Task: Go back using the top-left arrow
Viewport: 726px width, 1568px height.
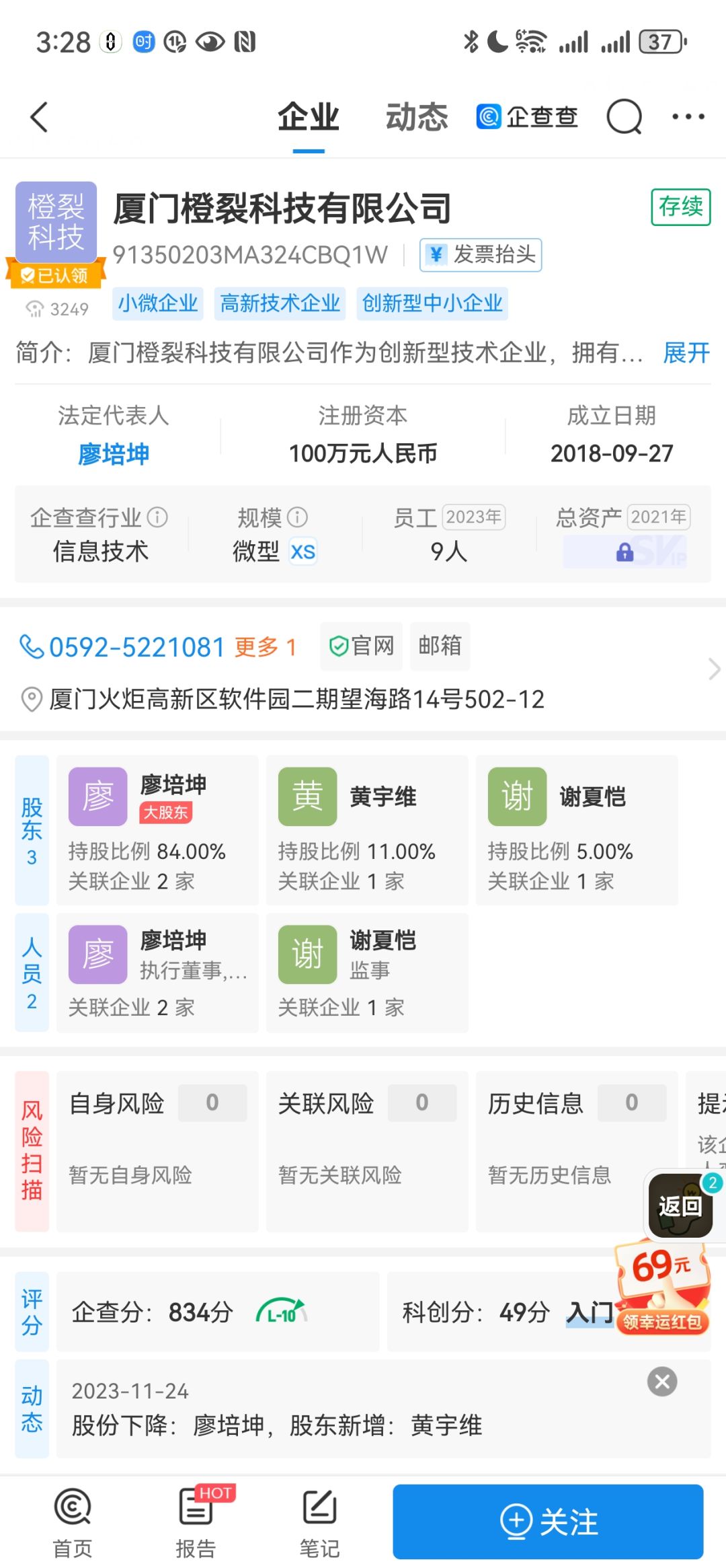Action: click(40, 117)
